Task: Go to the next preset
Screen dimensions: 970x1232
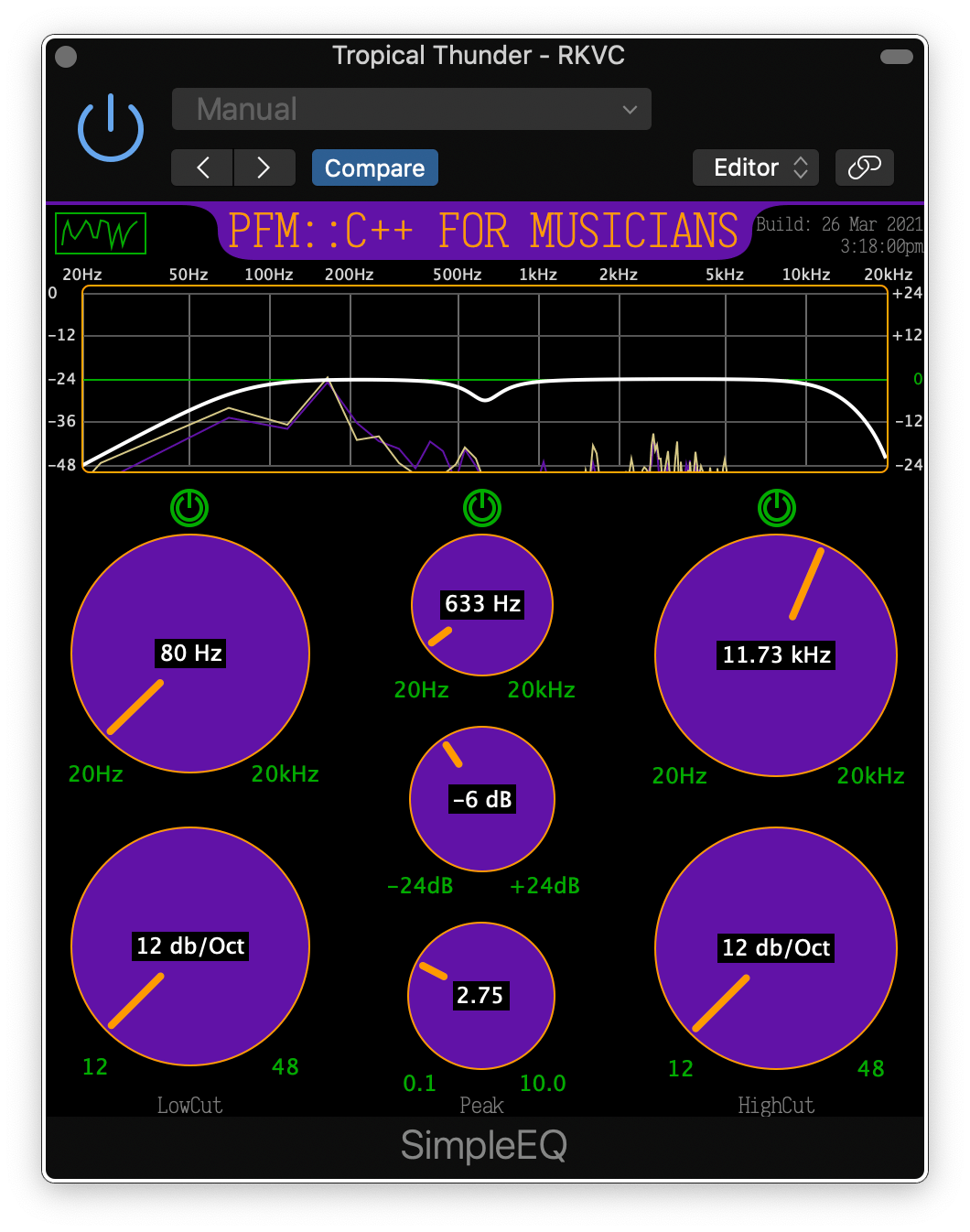Action: pyautogui.click(x=264, y=168)
